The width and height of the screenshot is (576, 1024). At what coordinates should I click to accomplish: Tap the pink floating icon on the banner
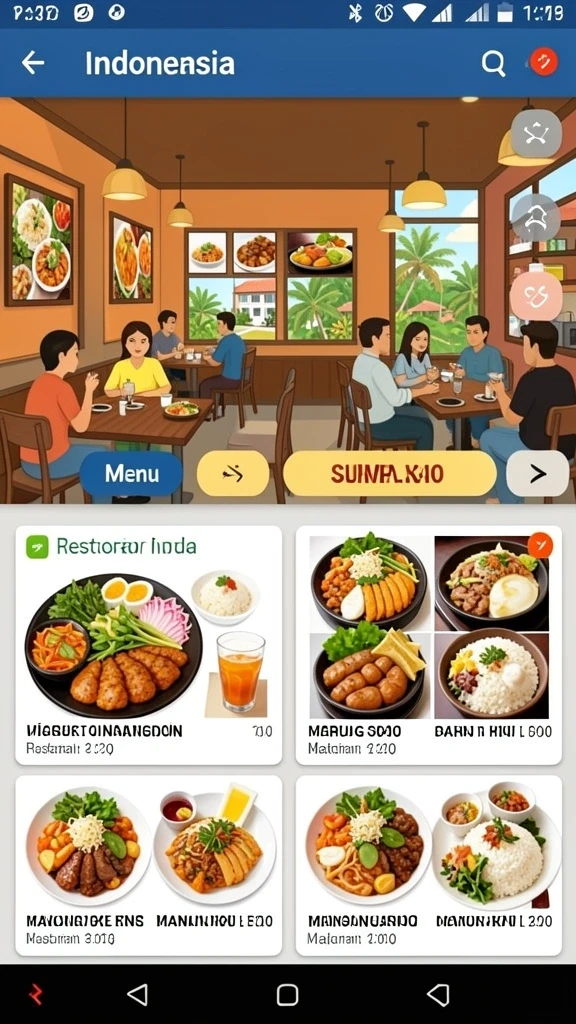[536, 296]
